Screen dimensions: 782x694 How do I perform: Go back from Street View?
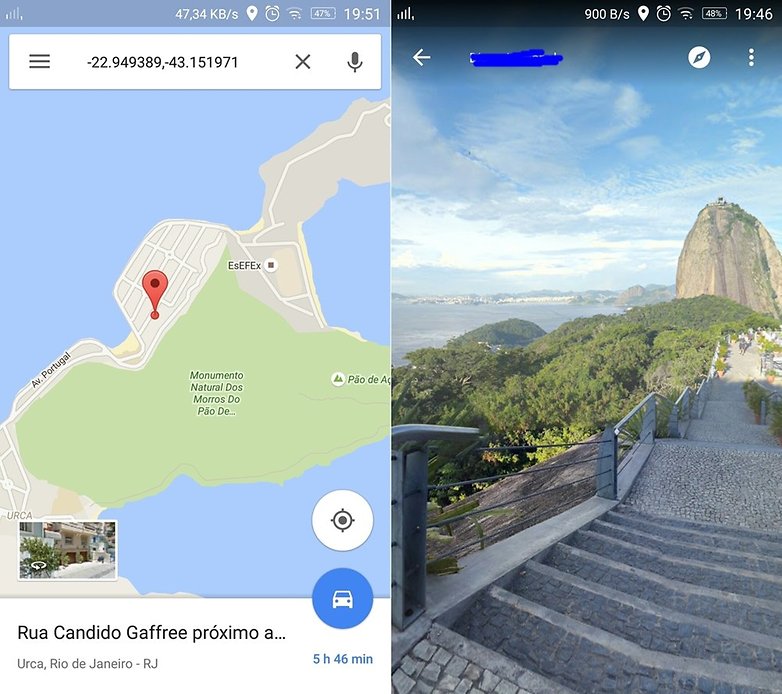click(421, 58)
